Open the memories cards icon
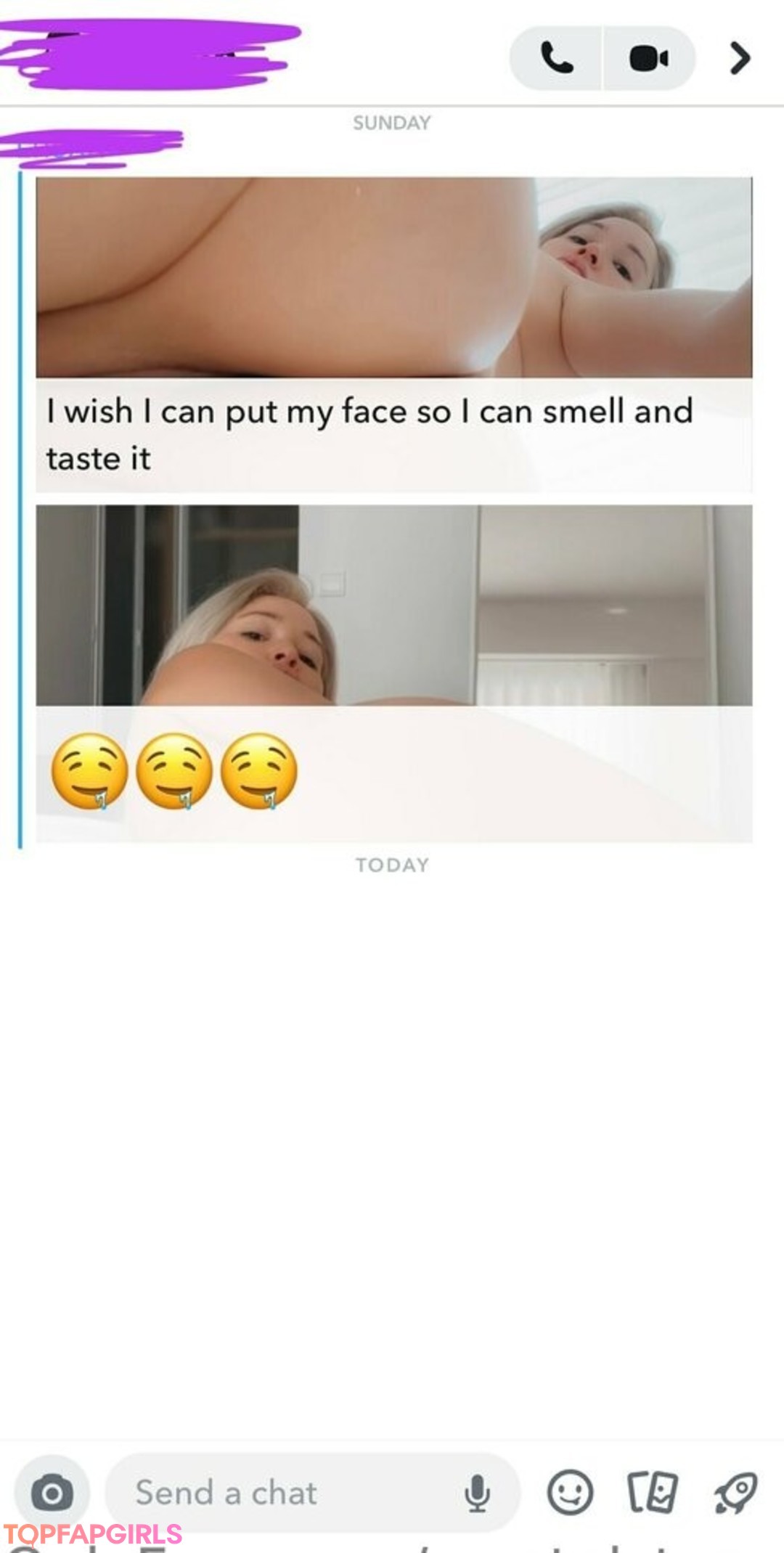 coord(652,1492)
